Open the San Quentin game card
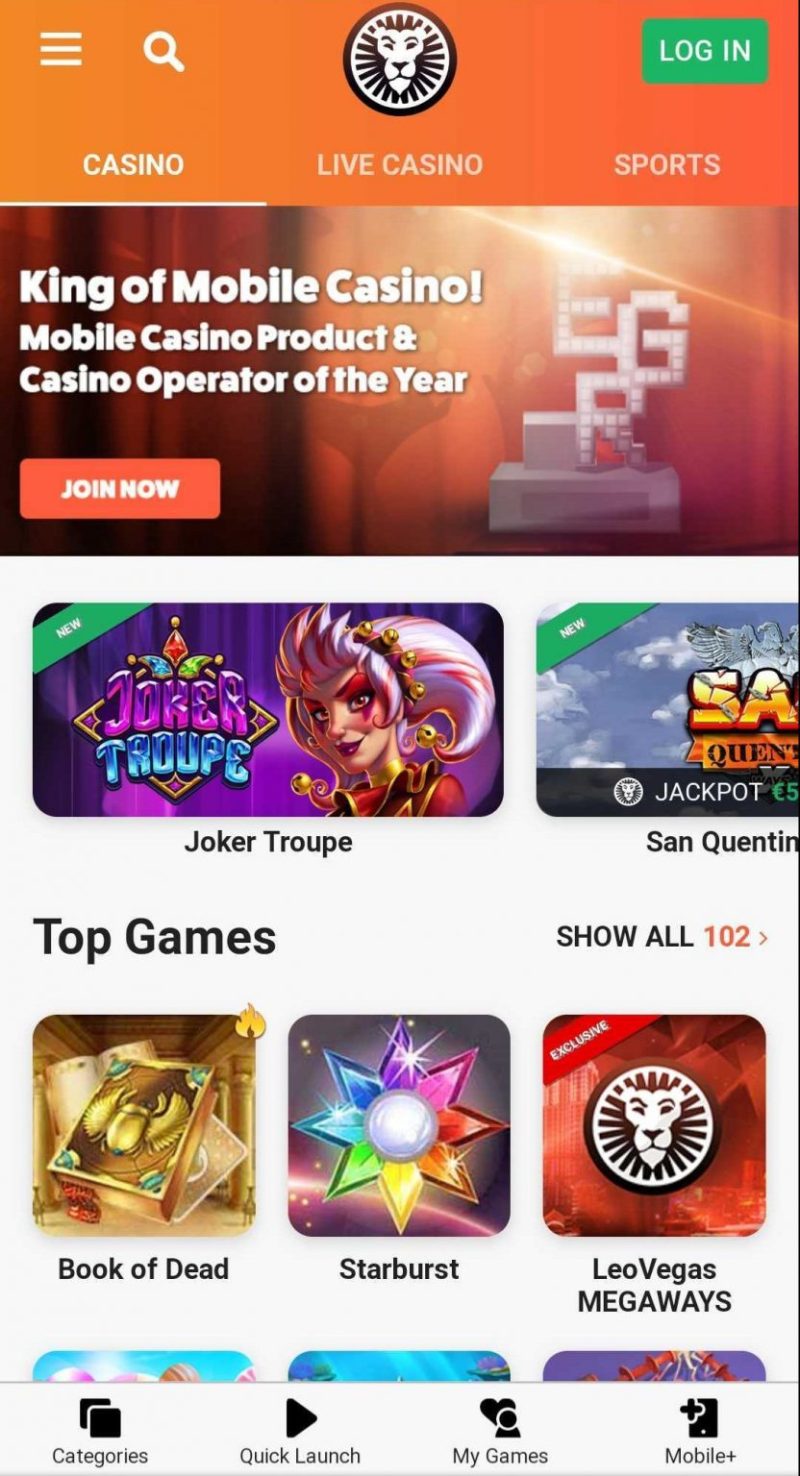Screen dimensions: 800x1476 pyautogui.click(x=668, y=710)
